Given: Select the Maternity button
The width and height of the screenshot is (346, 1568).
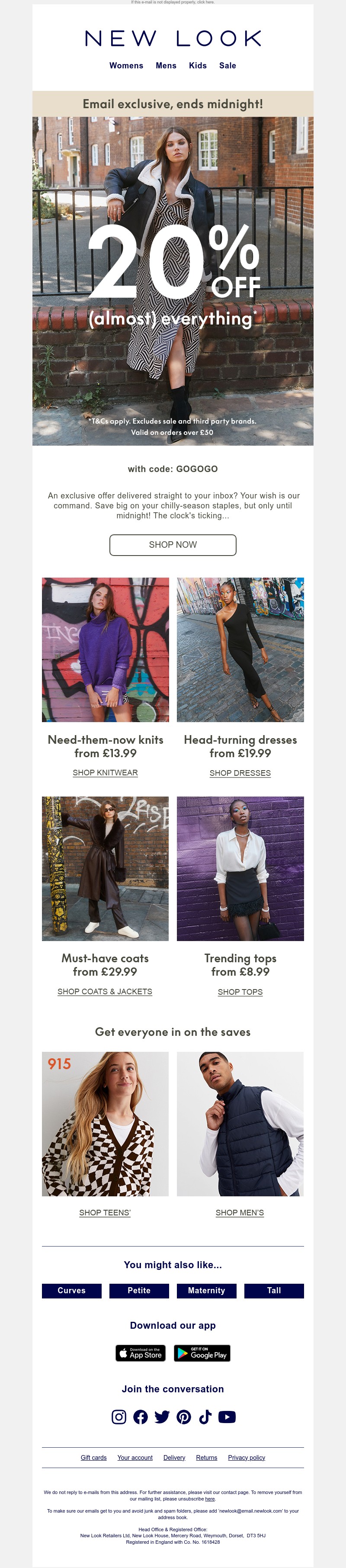Looking at the screenshot, I should [206, 1290].
